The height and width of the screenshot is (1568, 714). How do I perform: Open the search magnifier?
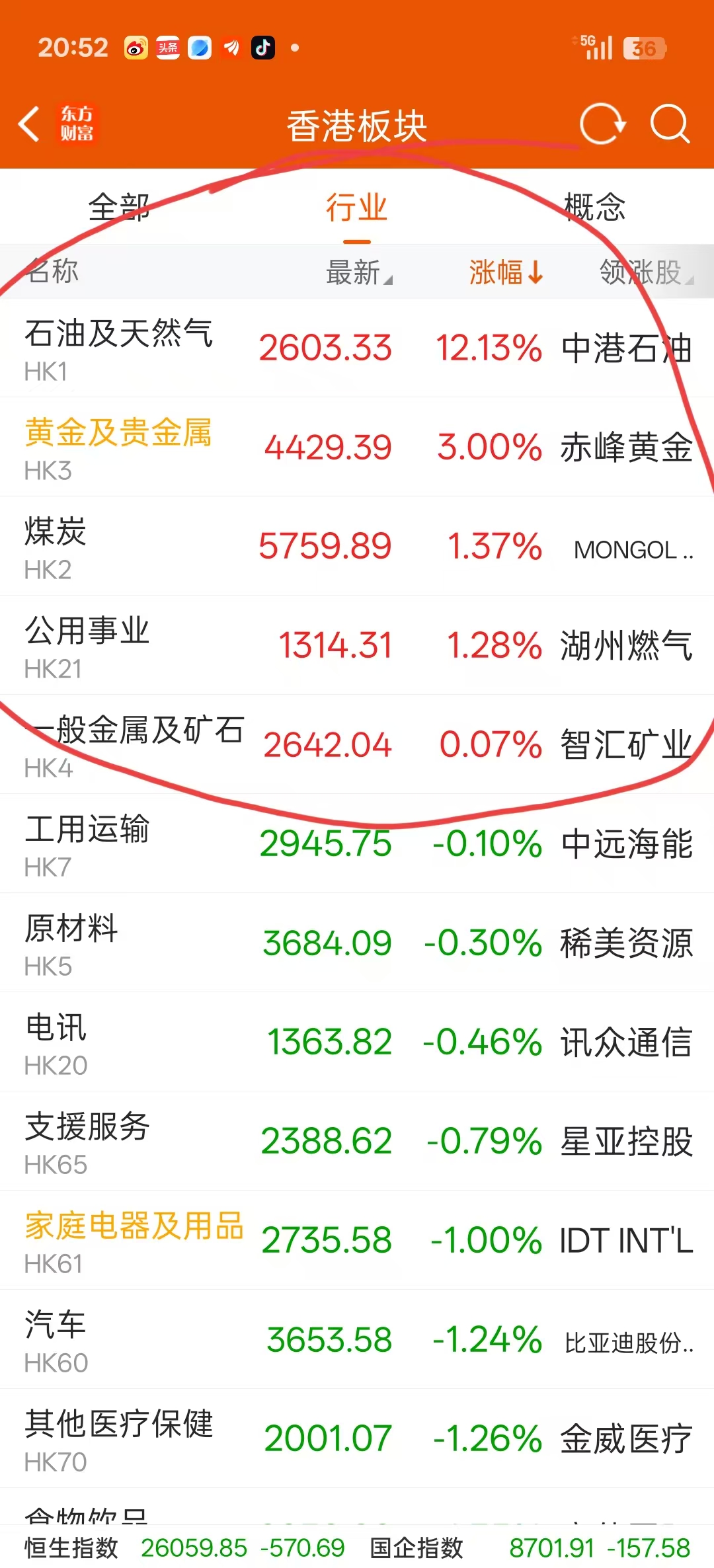(x=670, y=124)
